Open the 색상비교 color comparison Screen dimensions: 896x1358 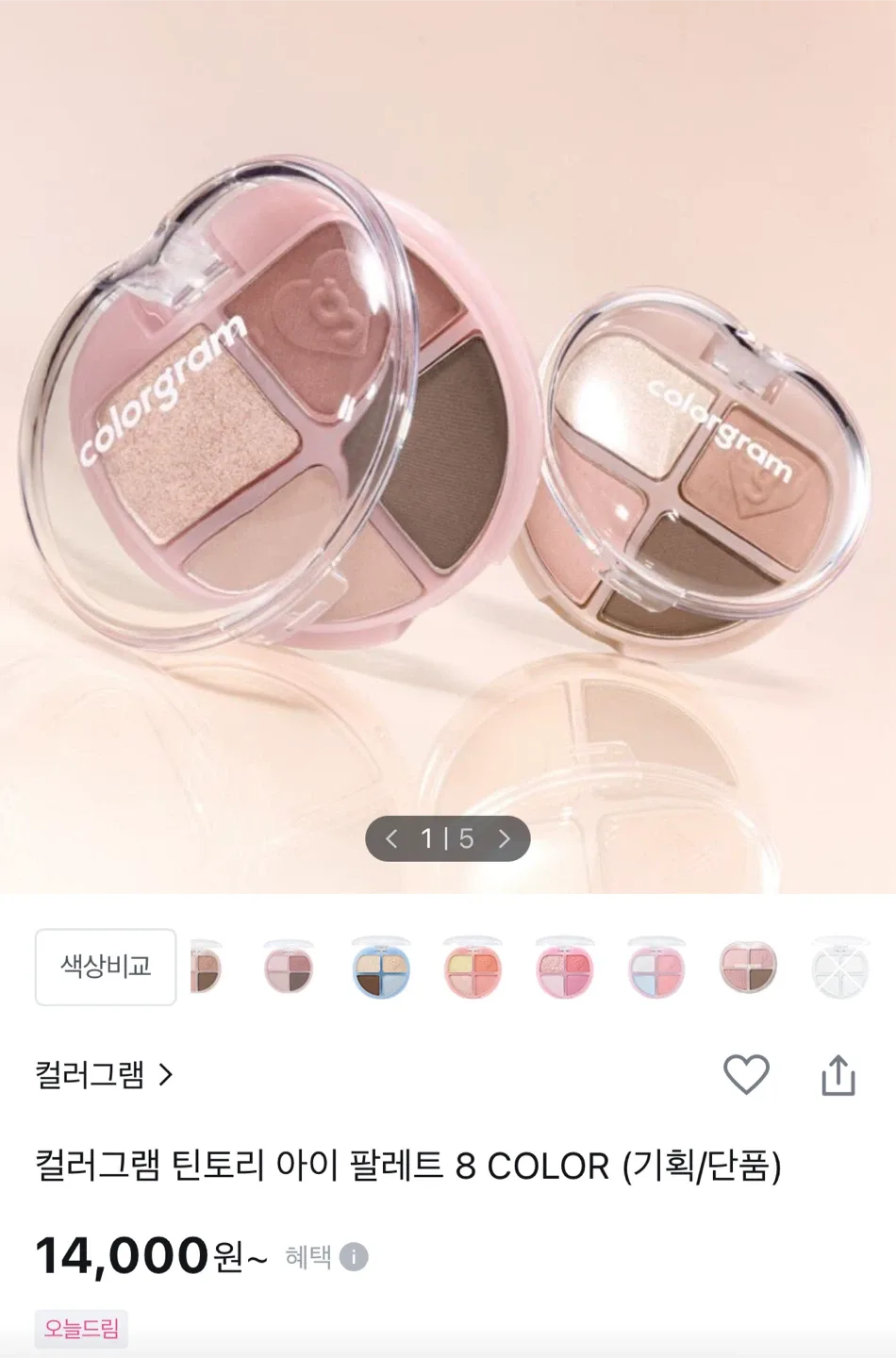click(x=106, y=967)
